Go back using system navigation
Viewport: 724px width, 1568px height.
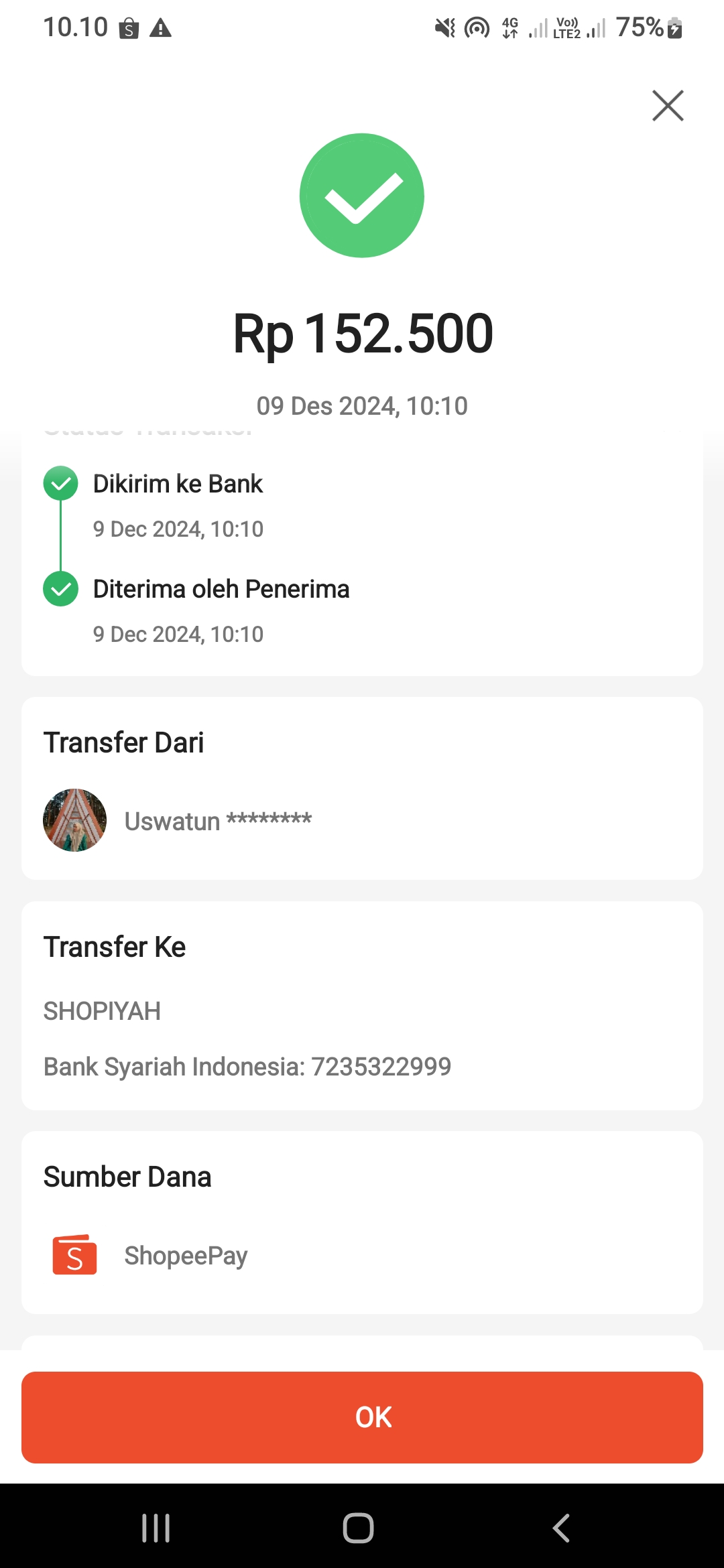[561, 1528]
